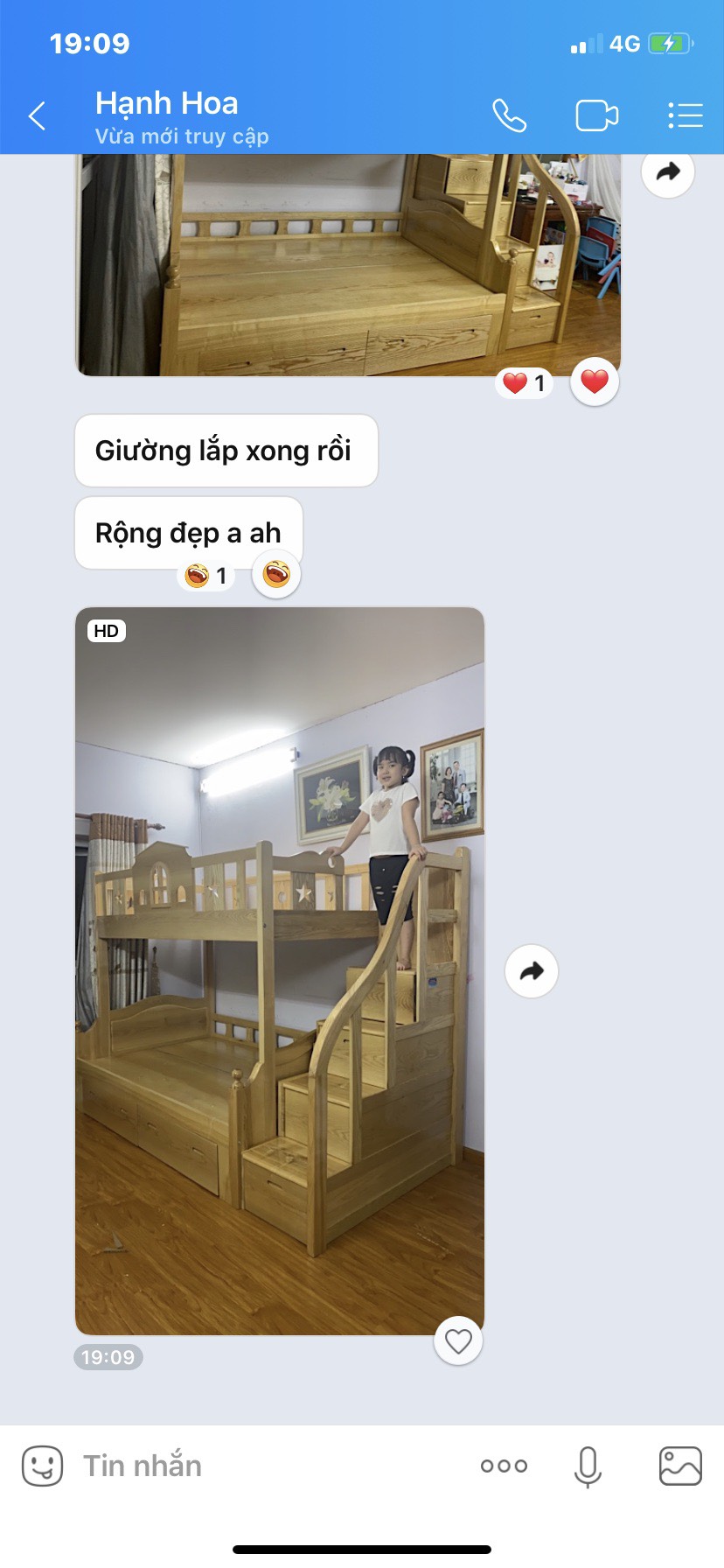Image resolution: width=724 pixels, height=1568 pixels.
Task: View laughing reaction count on message
Action: 206,576
